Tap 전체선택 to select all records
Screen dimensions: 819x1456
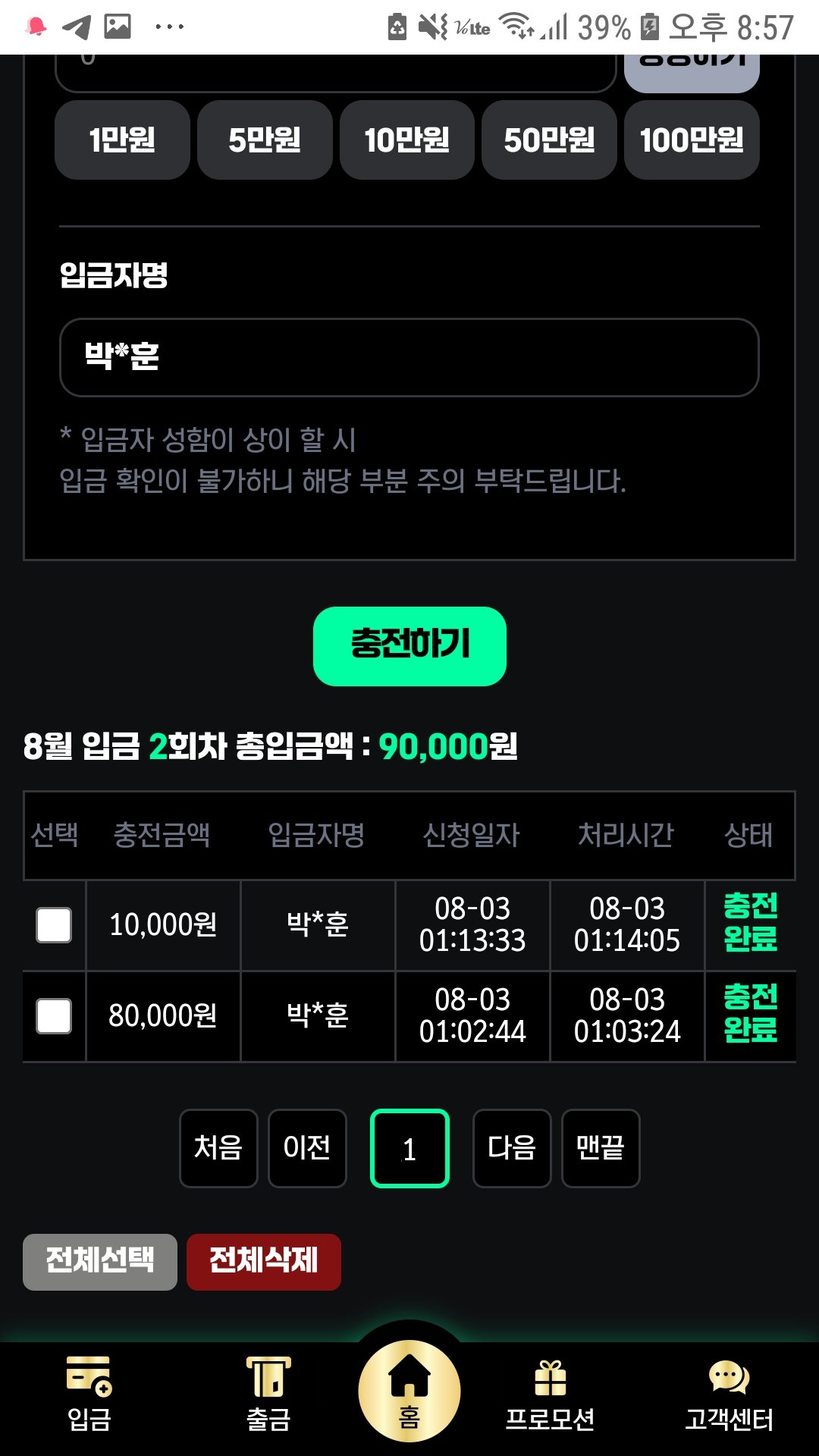pos(100,1262)
